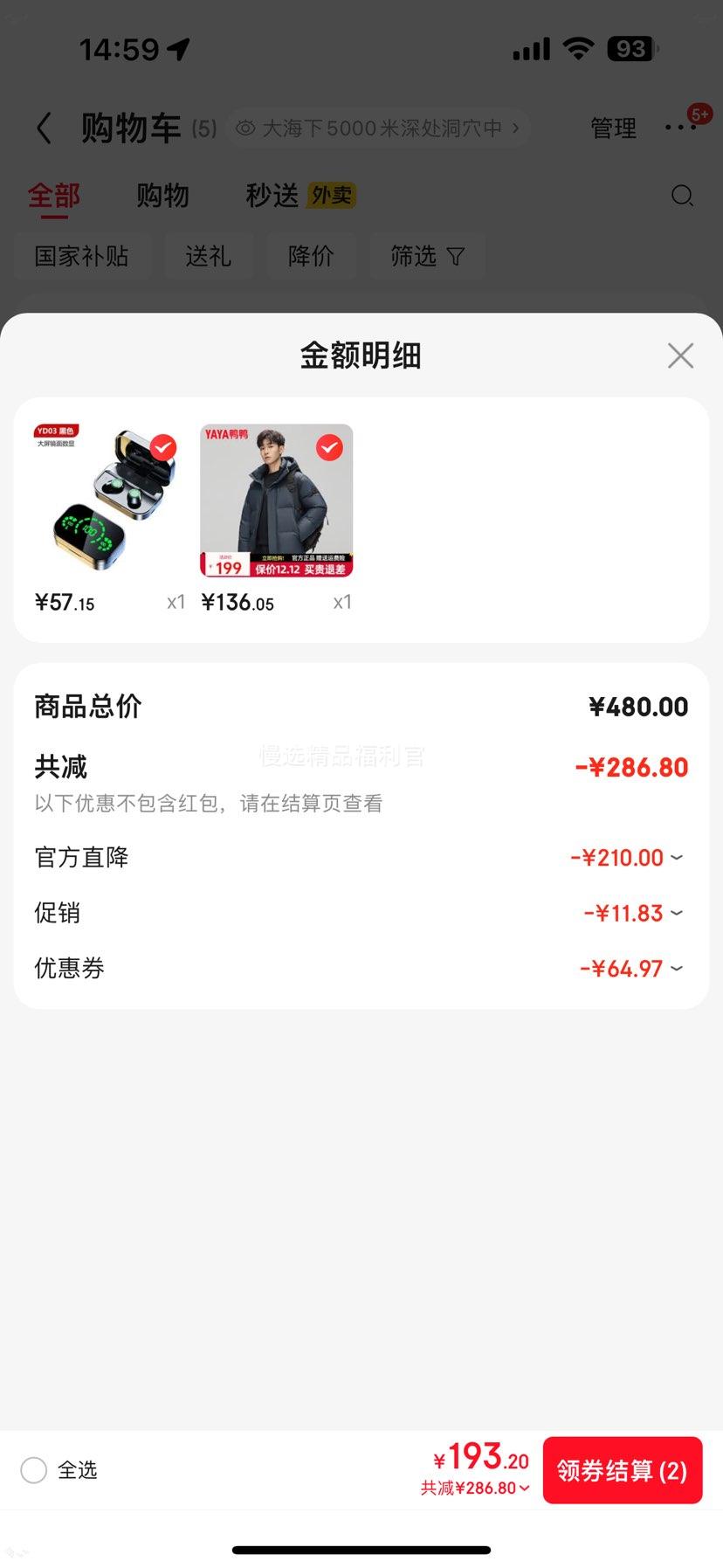Tap the location arrow in the status bar
This screenshot has height=1568, width=723.
[179, 48]
